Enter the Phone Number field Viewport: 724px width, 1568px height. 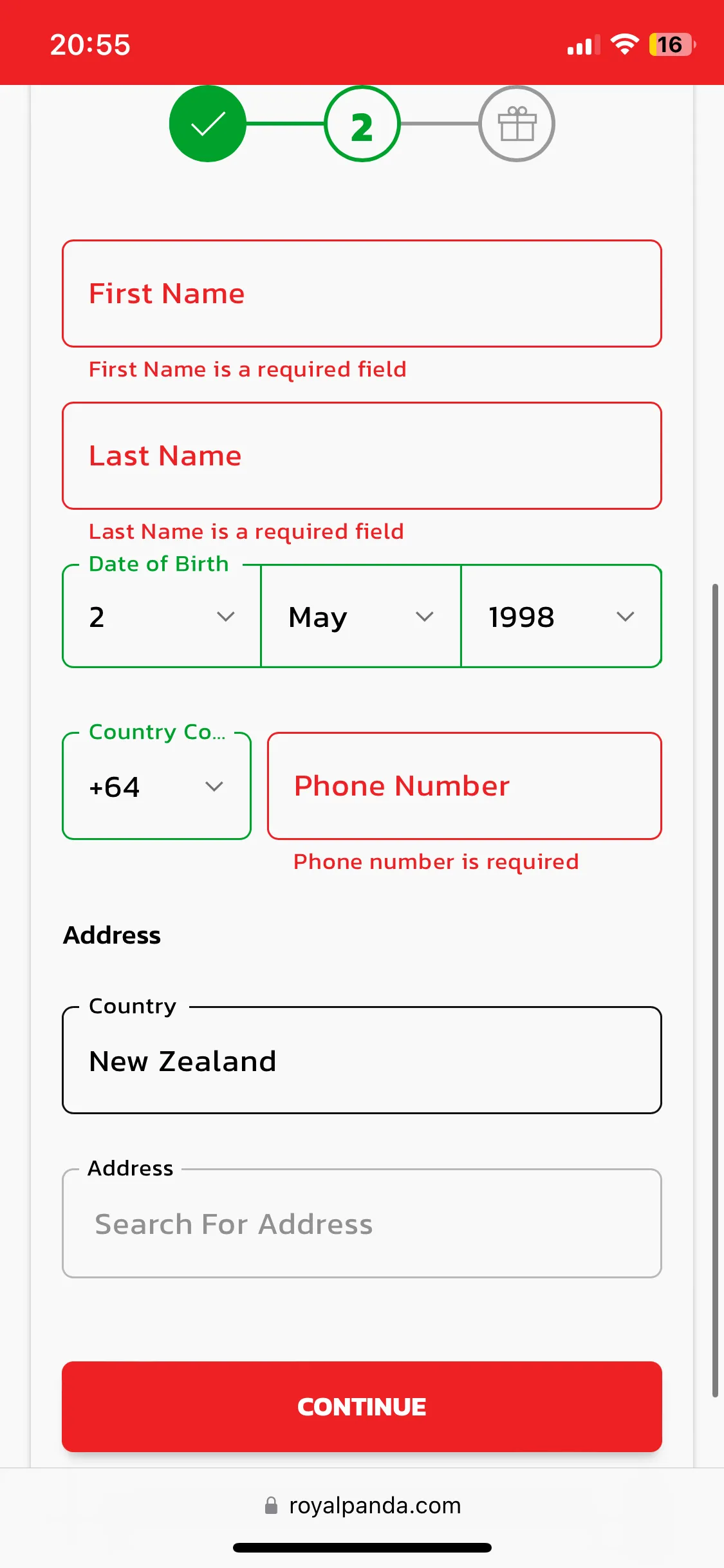point(464,787)
